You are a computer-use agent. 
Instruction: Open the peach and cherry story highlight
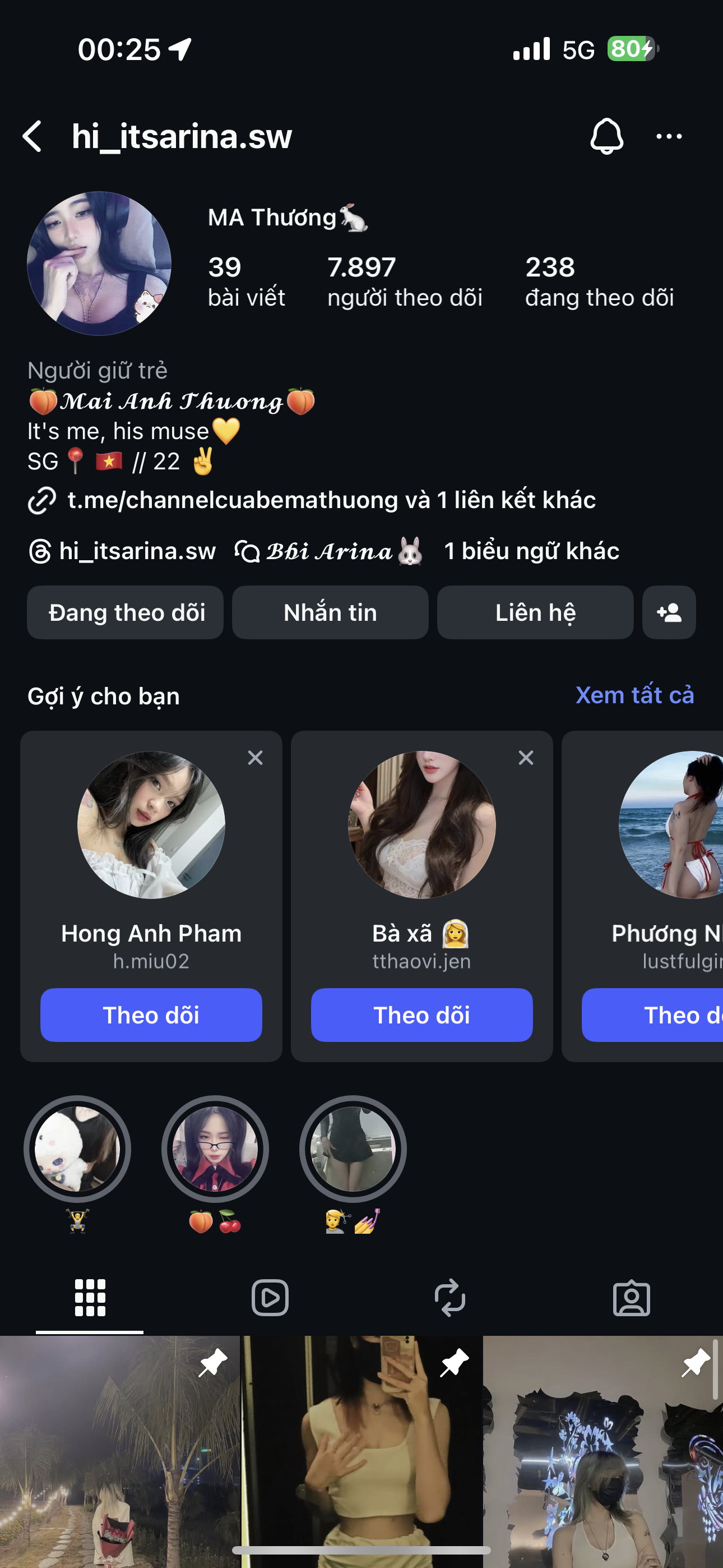tap(215, 1150)
